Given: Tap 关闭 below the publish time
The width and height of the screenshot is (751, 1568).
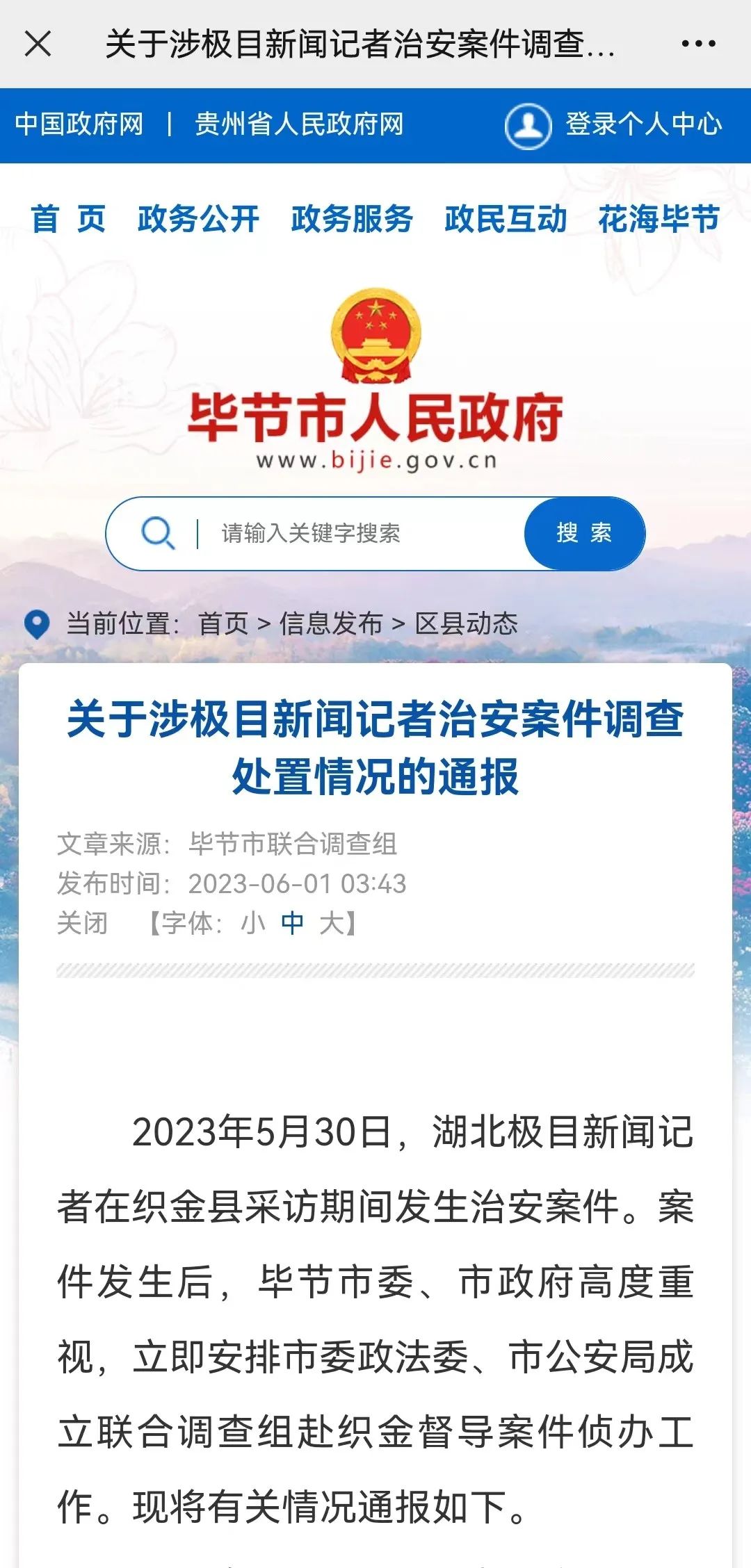Looking at the screenshot, I should click(x=83, y=923).
